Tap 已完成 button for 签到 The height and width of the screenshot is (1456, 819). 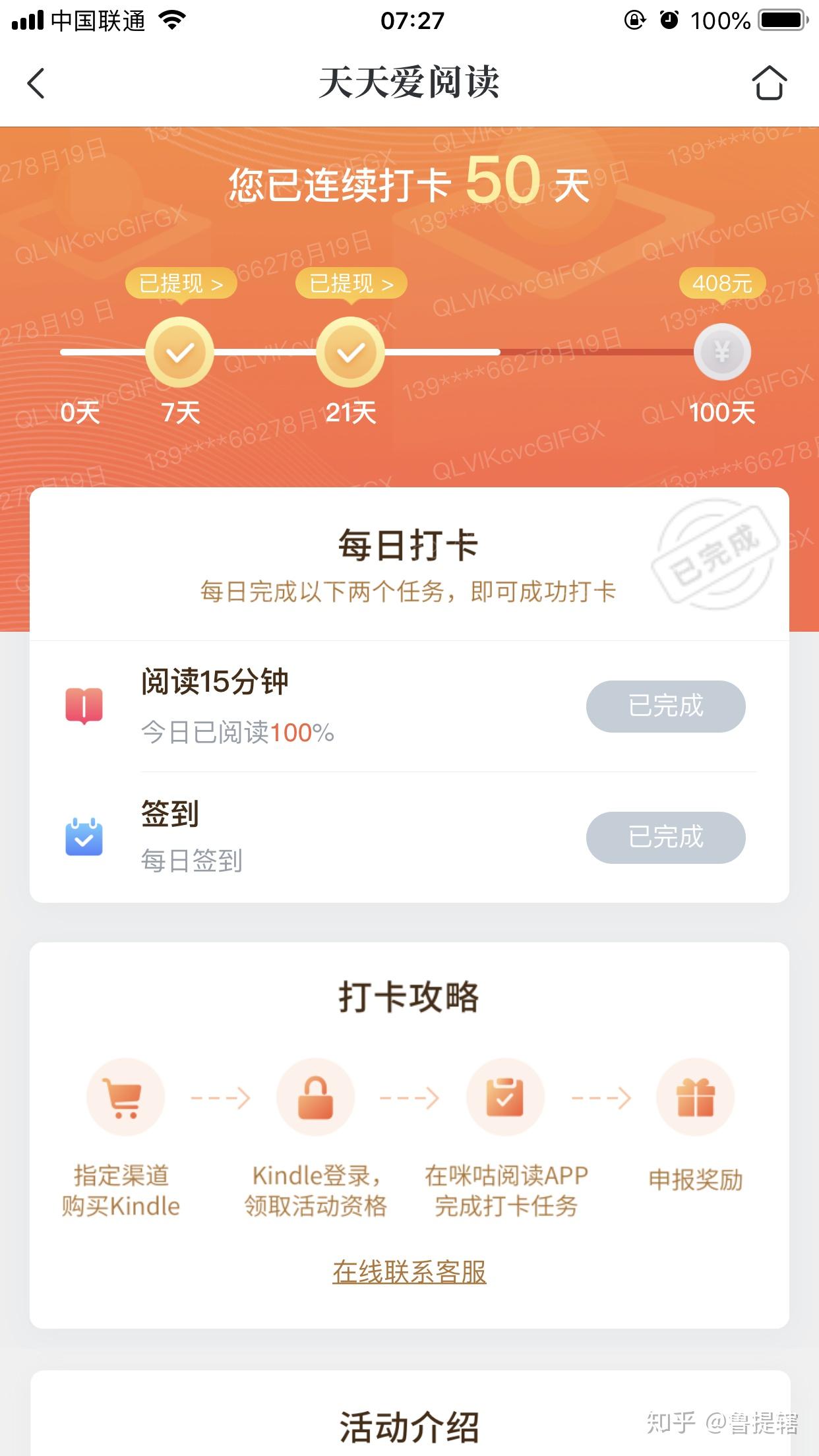click(665, 837)
